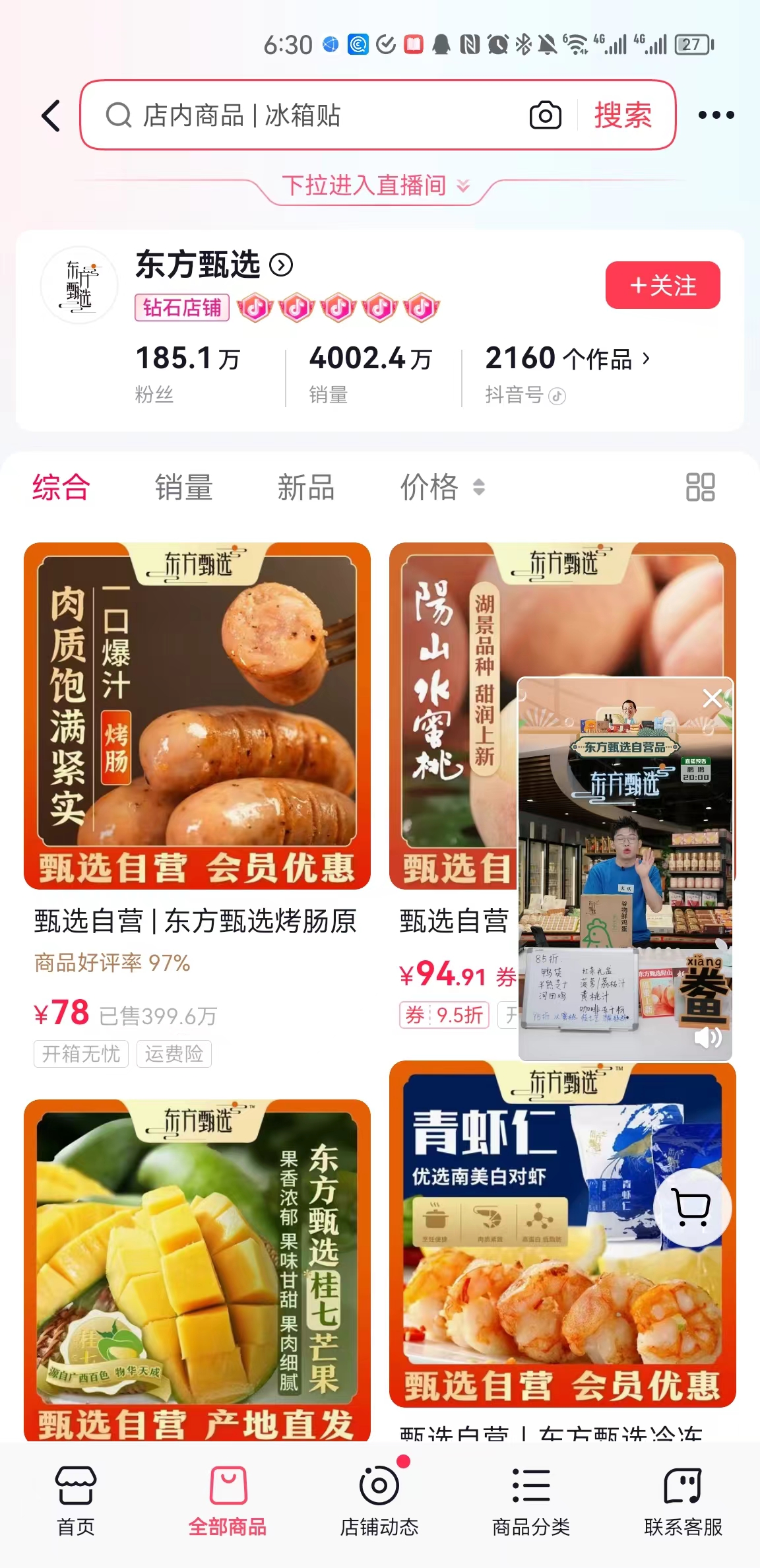Viewport: 760px width, 1568px height.
Task: Open the shopping cart floating button
Action: pos(692,1207)
